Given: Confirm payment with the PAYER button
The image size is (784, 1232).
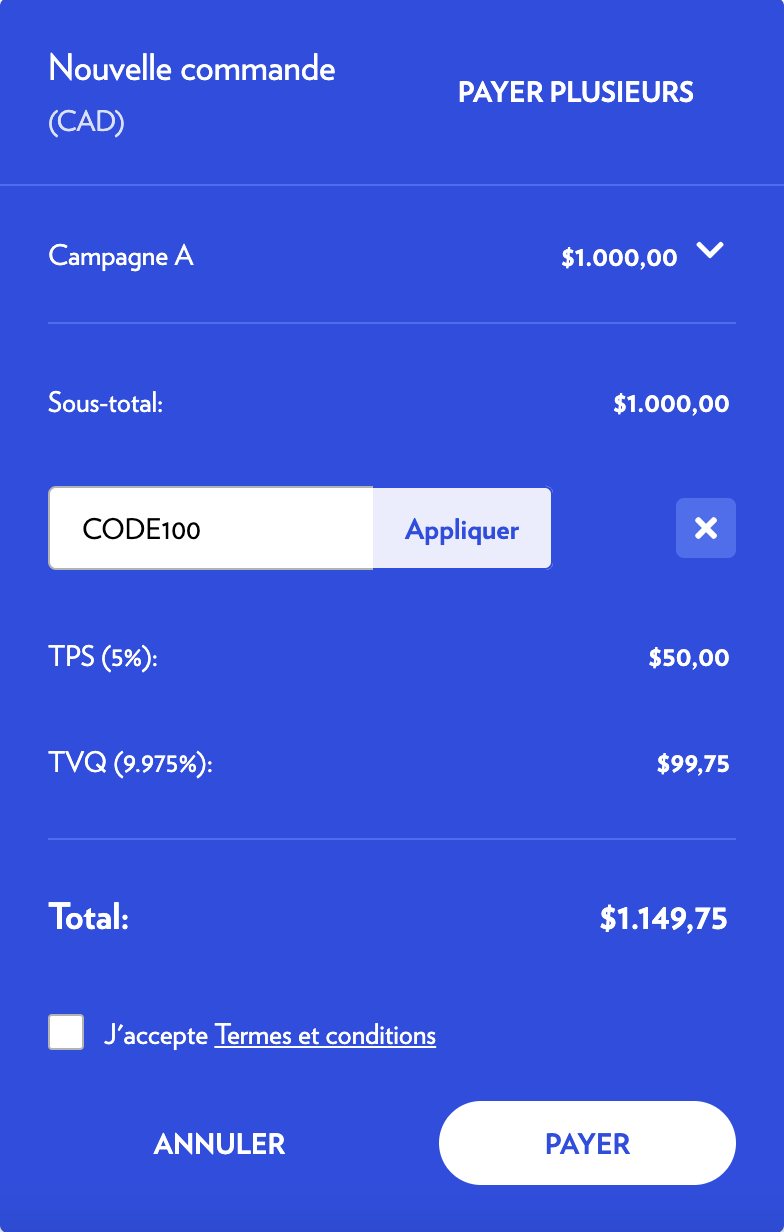Looking at the screenshot, I should tap(587, 1144).
